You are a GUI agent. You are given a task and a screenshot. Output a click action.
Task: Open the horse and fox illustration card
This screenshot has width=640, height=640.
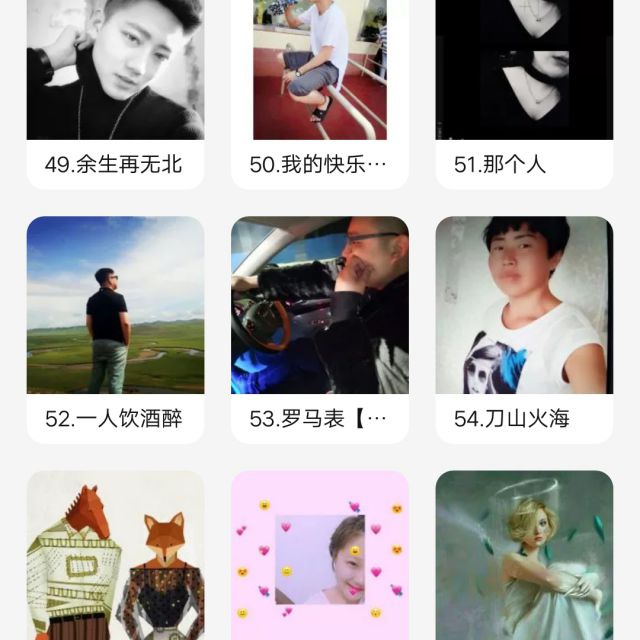click(115, 560)
